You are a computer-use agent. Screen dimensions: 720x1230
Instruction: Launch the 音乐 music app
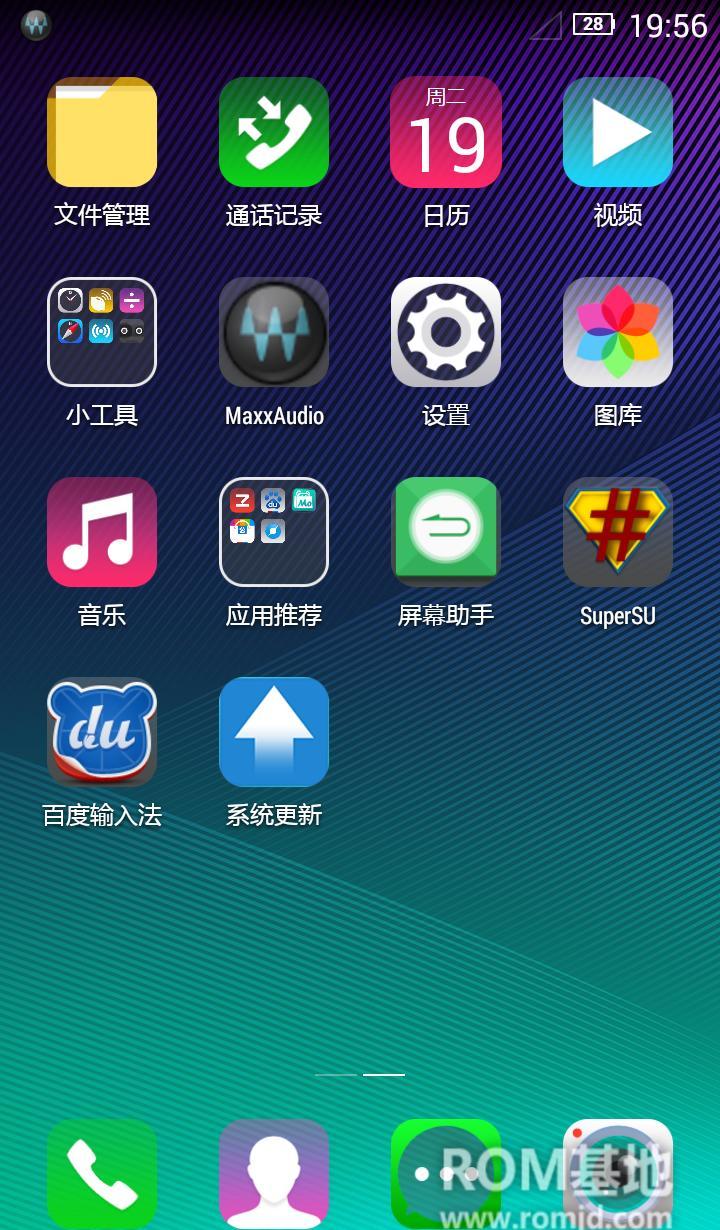pos(102,532)
